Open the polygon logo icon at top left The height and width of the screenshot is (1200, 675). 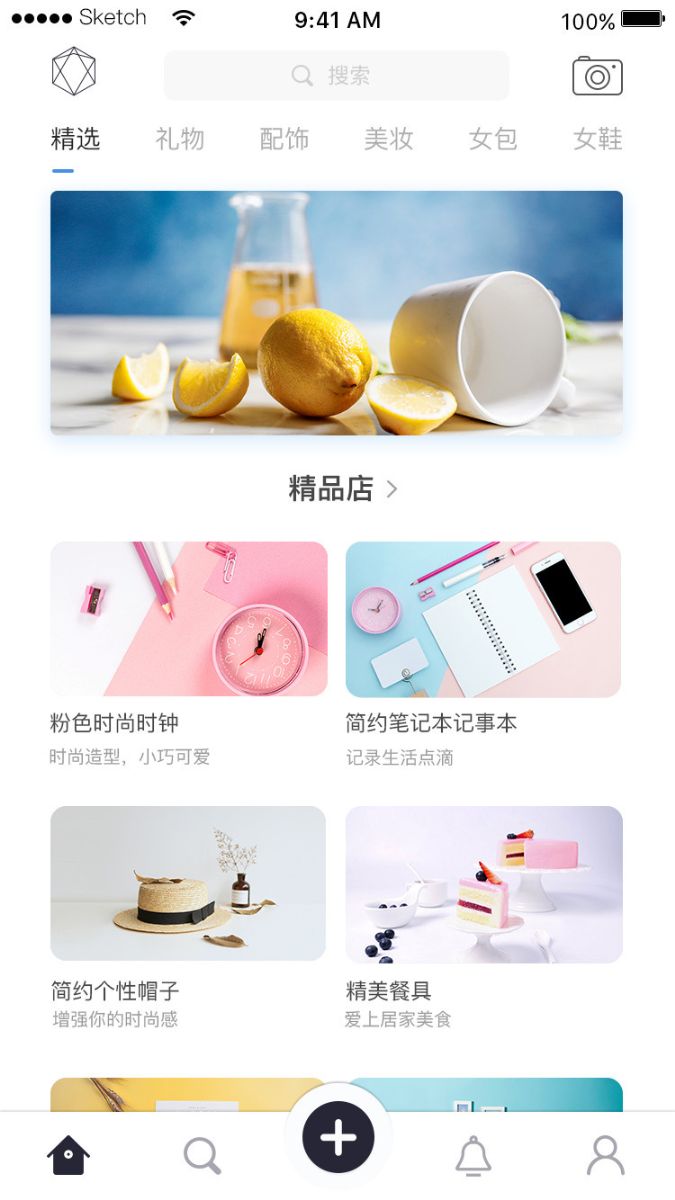click(x=73, y=72)
